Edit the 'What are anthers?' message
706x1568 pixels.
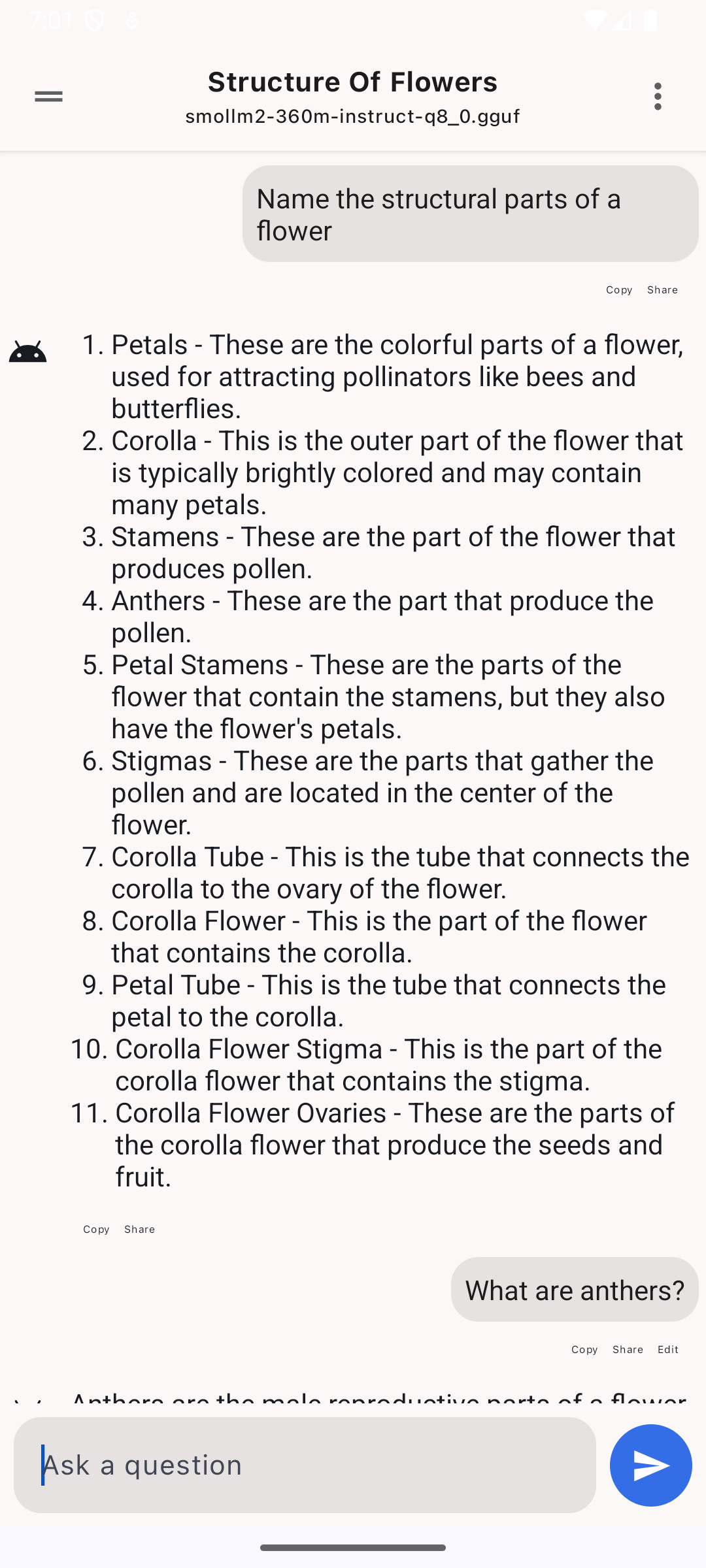point(667,1350)
